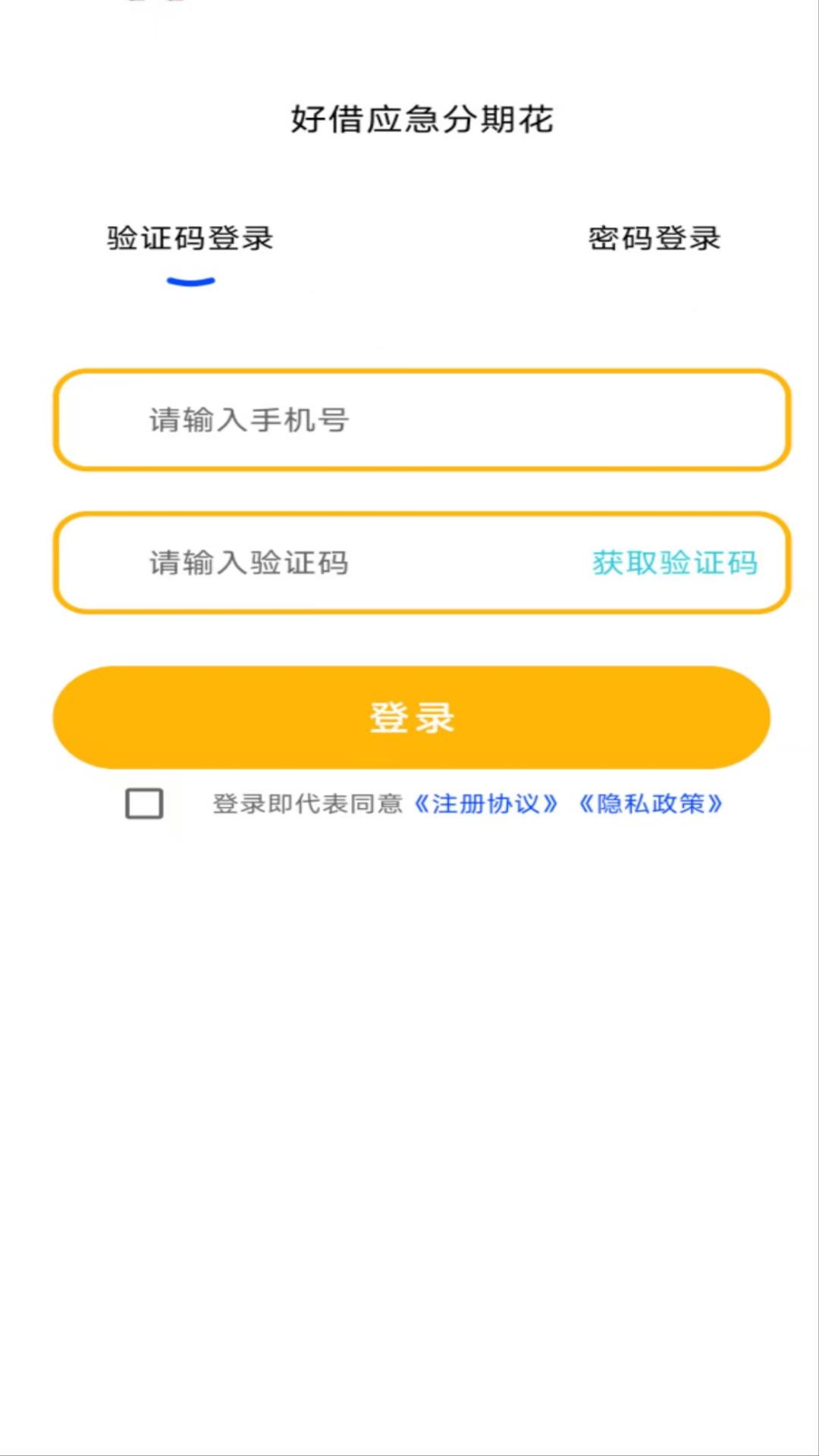Switch to the 密码登录 tab
Image resolution: width=819 pixels, height=1456 pixels.
click(654, 239)
